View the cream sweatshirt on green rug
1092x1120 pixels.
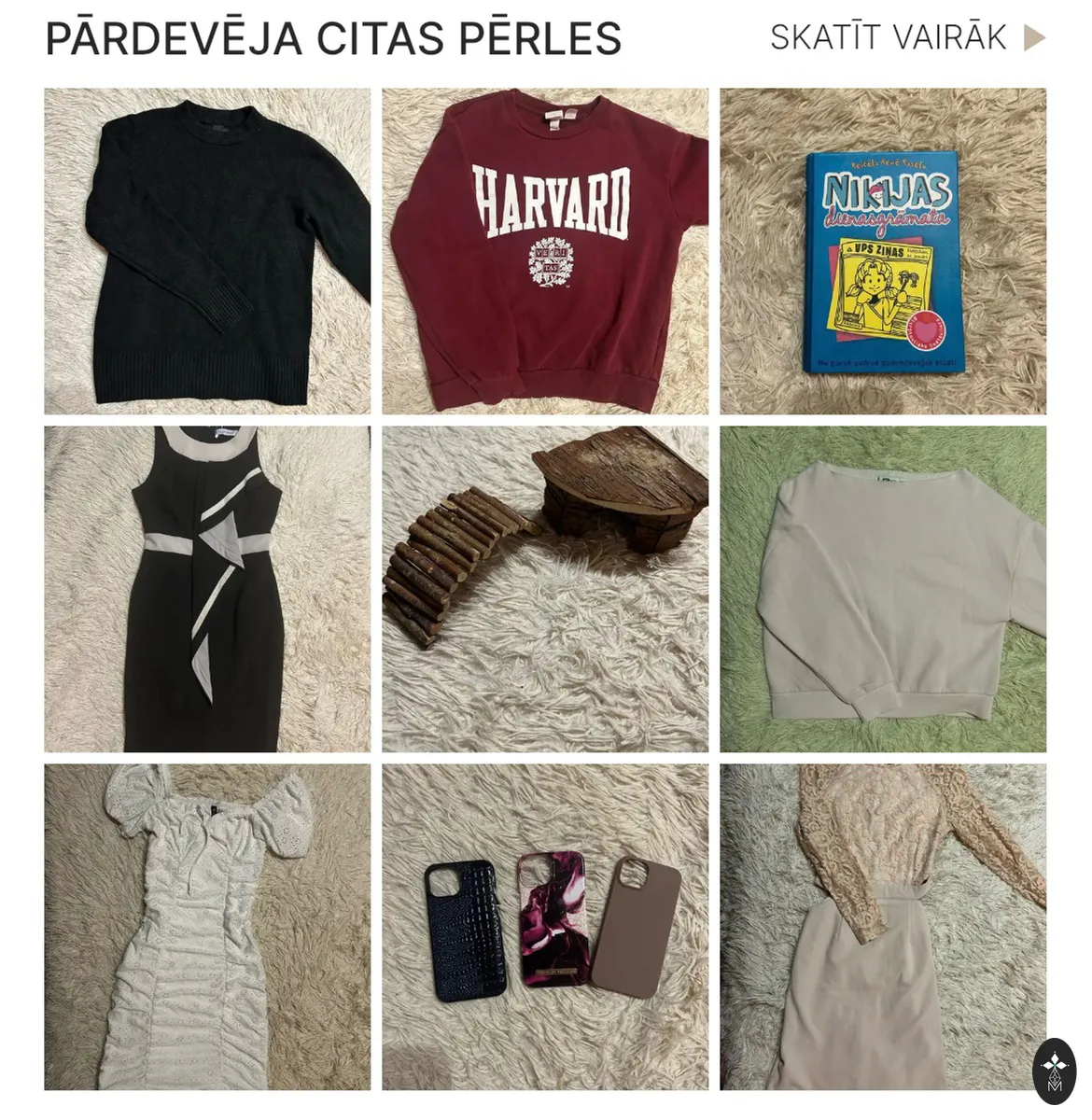point(883,589)
